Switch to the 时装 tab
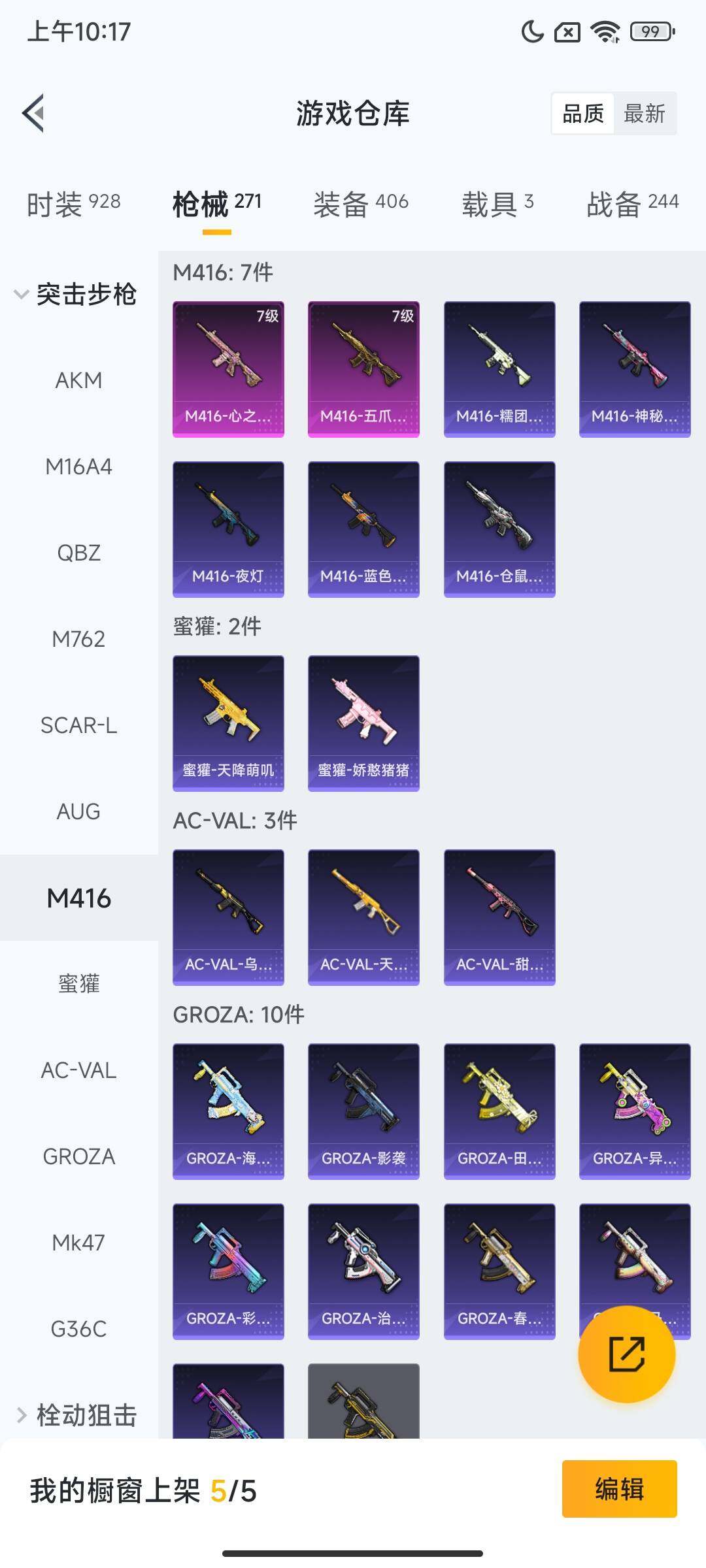 pos(73,204)
